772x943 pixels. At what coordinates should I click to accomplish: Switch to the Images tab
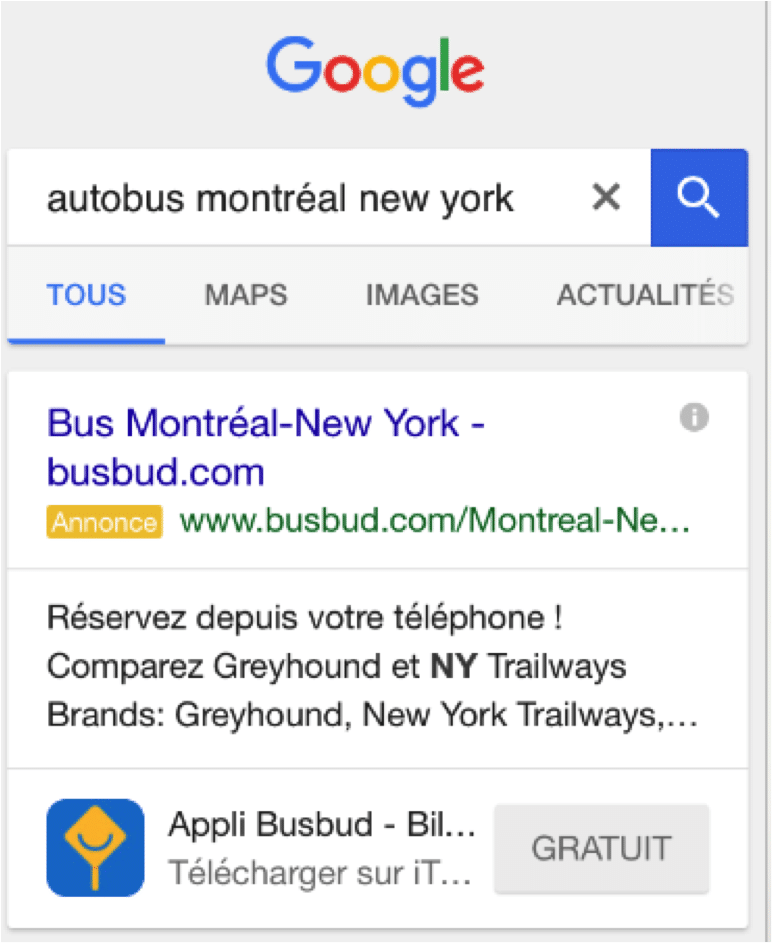[421, 295]
